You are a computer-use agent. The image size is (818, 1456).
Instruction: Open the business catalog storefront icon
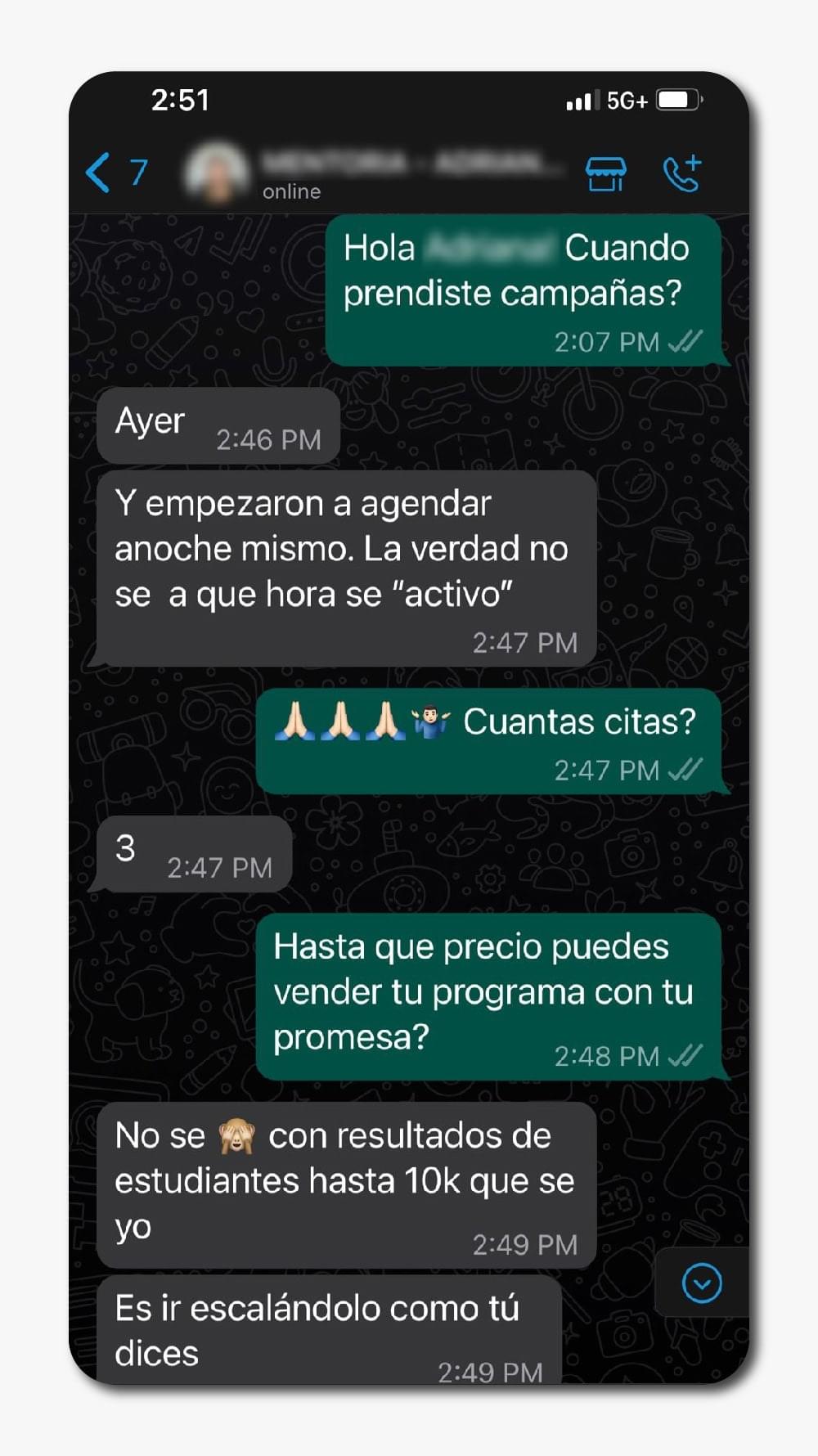tap(606, 173)
